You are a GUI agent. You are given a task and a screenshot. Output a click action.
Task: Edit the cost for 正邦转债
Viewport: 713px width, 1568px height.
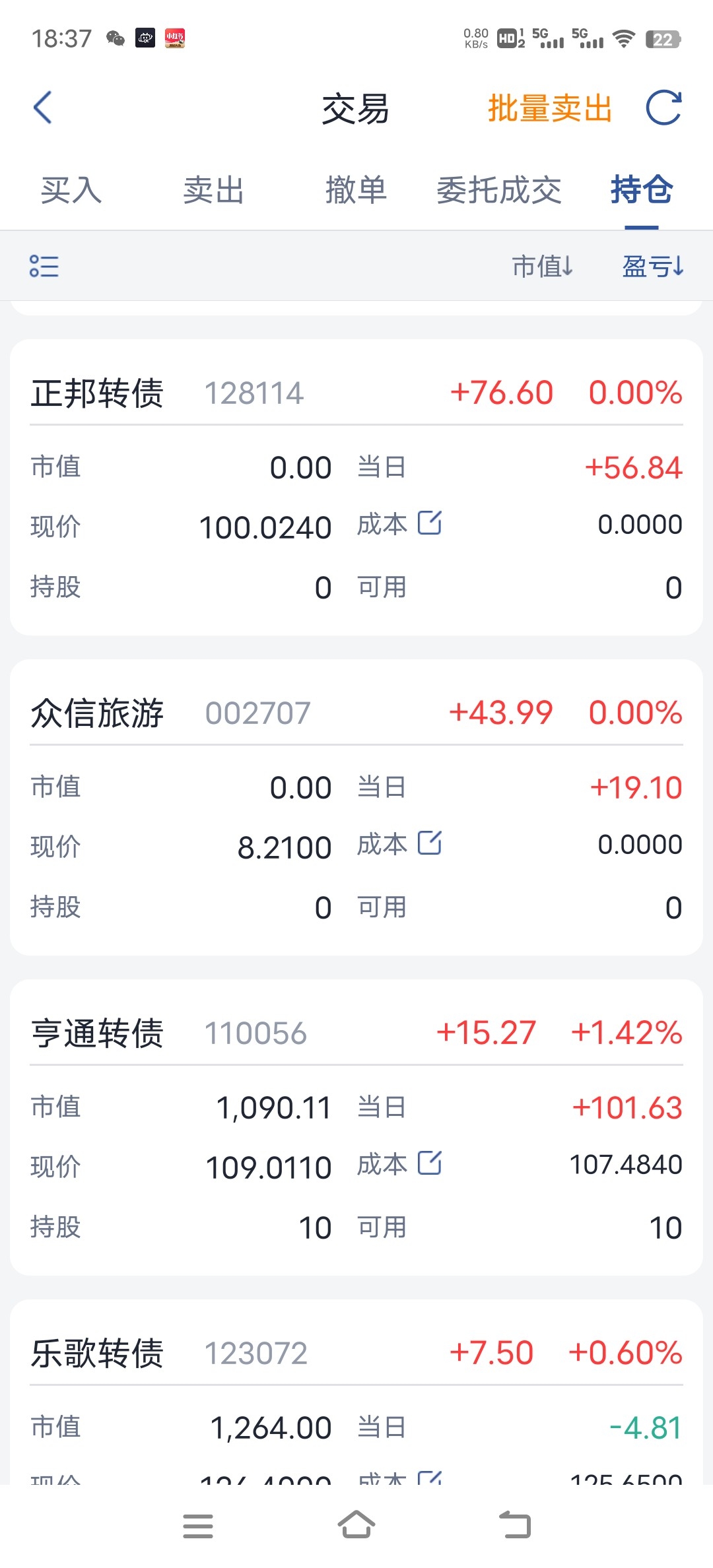click(430, 523)
